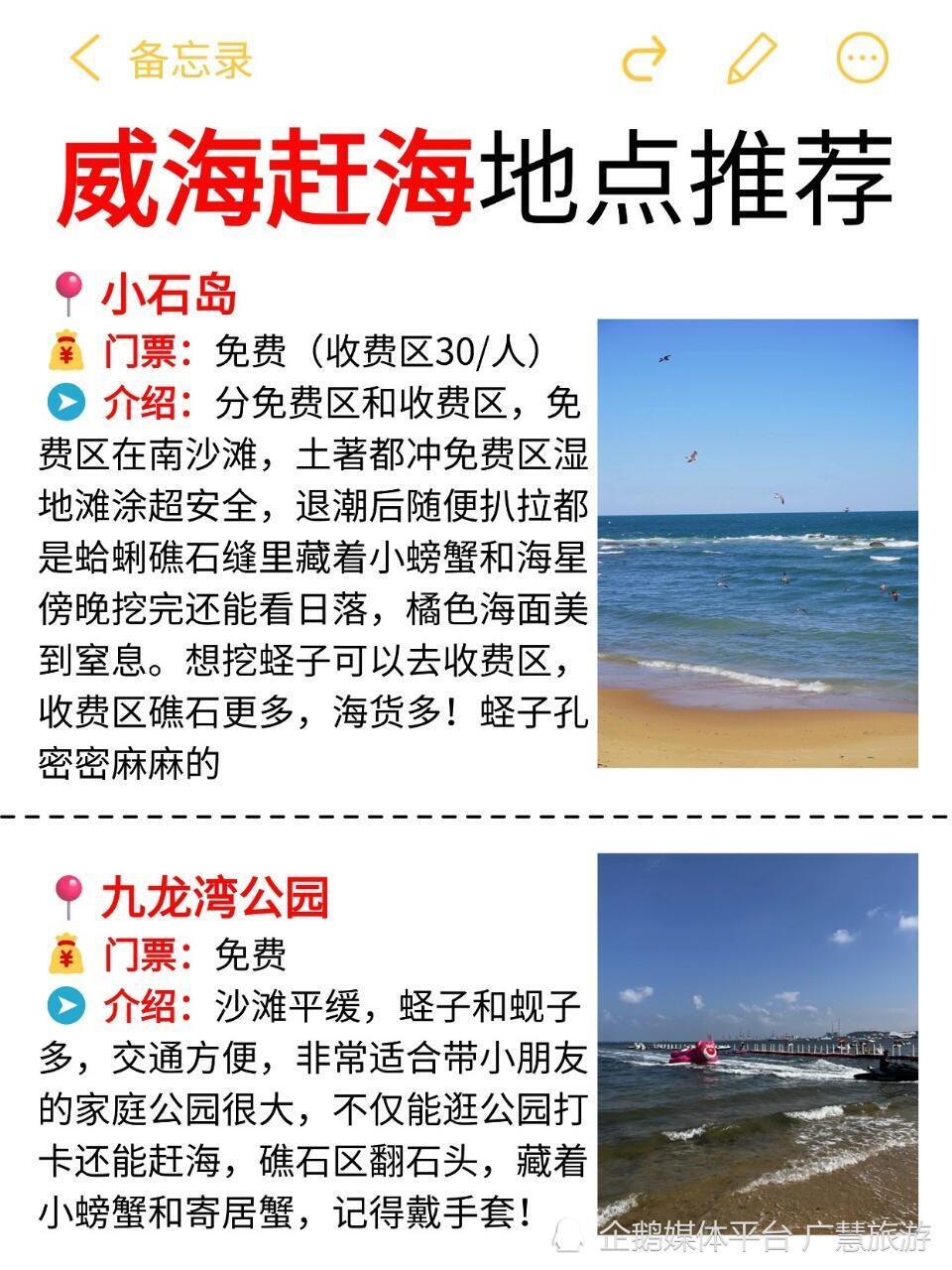The width and height of the screenshot is (952, 1270).
Task: Click the 企鹅媒体平台 广慧旅游 watermark text
Action: pos(764,1233)
